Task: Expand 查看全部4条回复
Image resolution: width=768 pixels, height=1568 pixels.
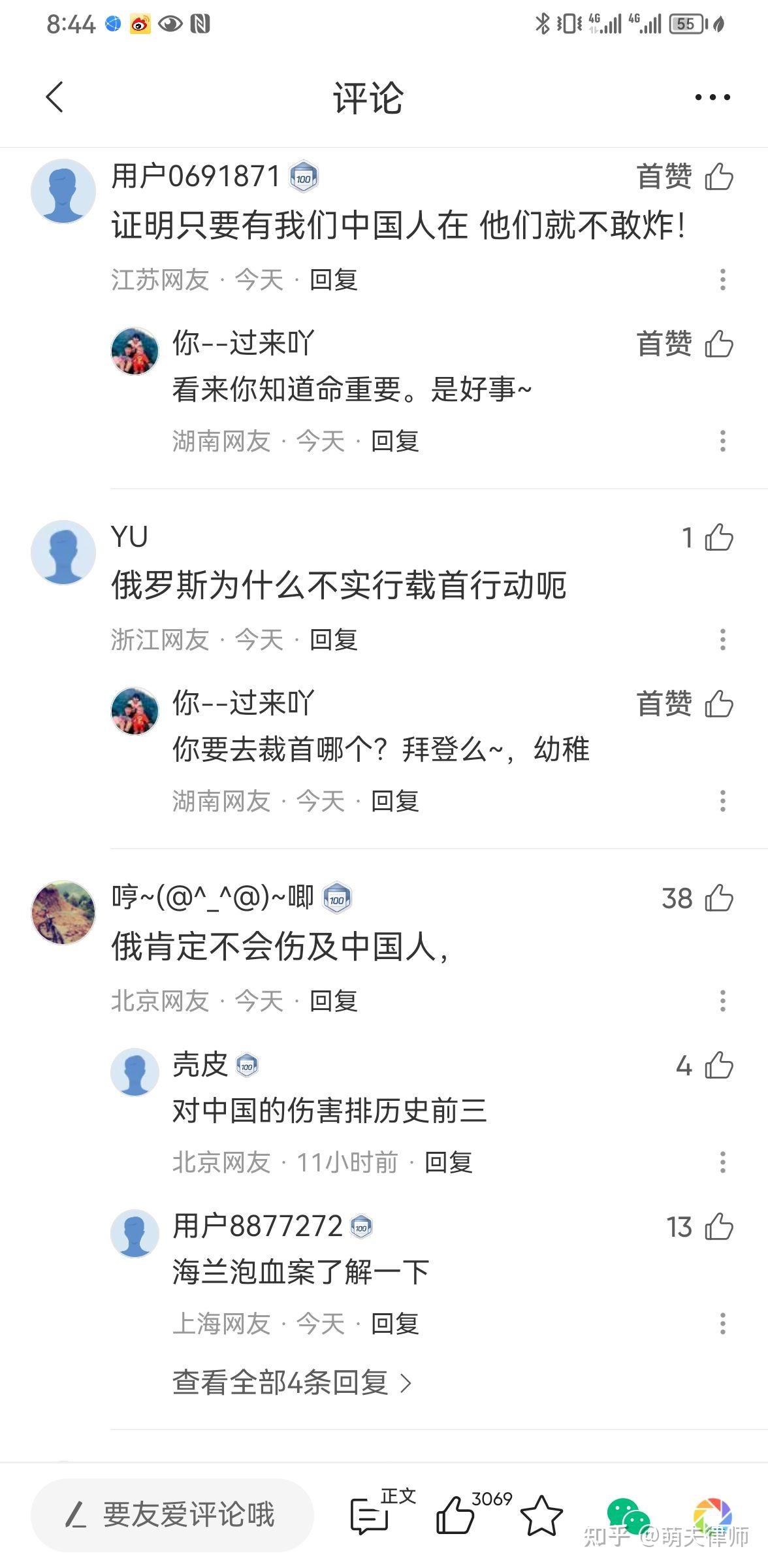Action: pyautogui.click(x=292, y=1383)
